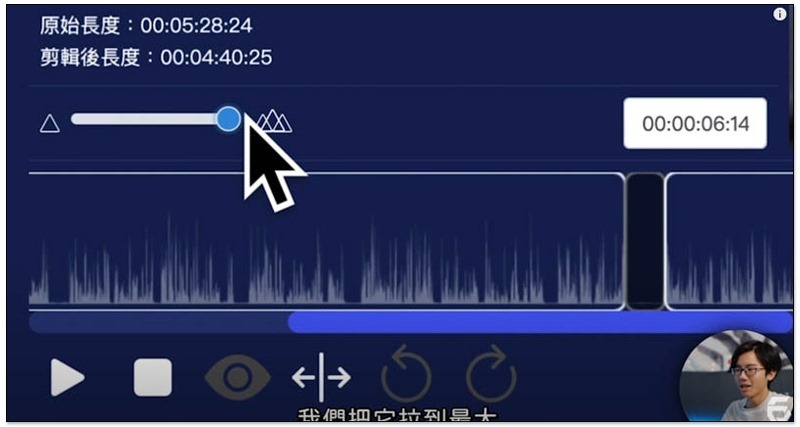800x427 pixels.
Task: Tap the 00:00:06:14 timecode box
Action: [x=695, y=124]
